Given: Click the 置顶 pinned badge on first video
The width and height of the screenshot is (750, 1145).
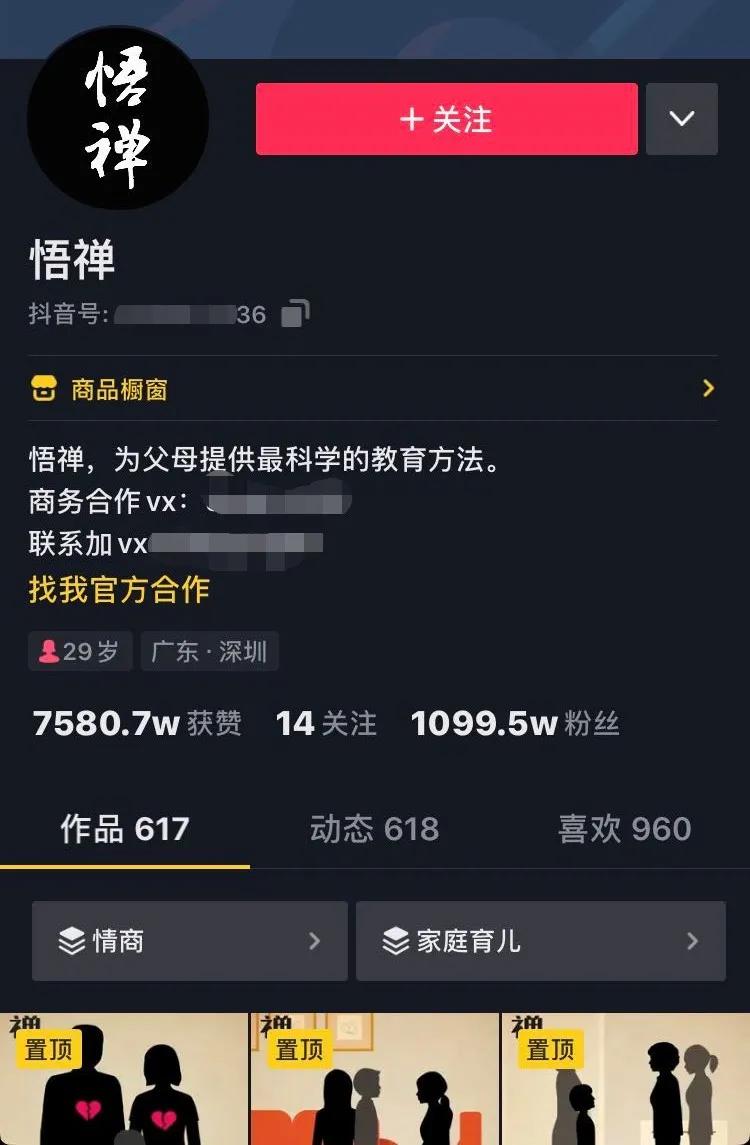Looking at the screenshot, I should (46, 1050).
